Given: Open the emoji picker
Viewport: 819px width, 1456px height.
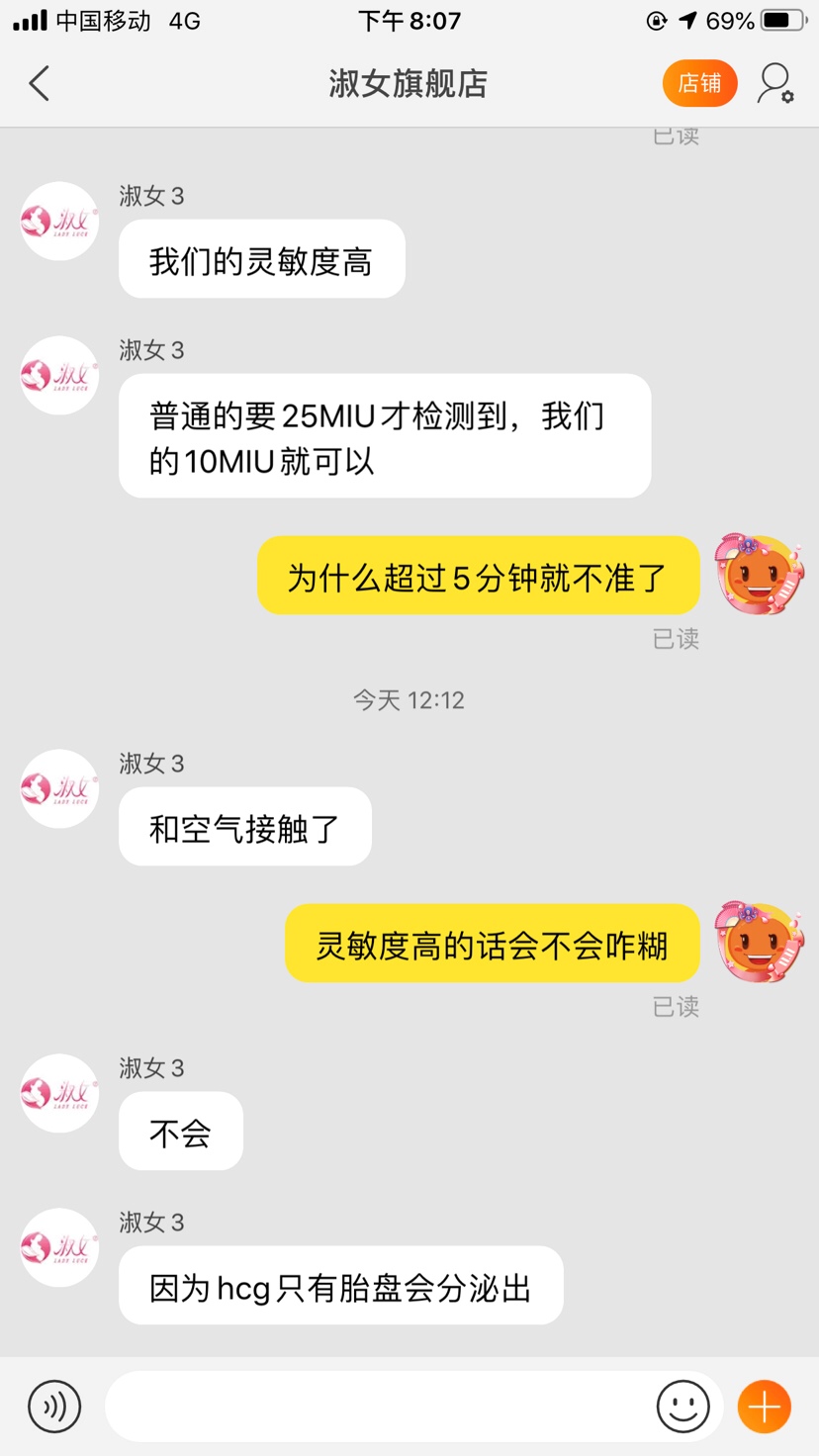Looking at the screenshot, I should [x=683, y=1406].
